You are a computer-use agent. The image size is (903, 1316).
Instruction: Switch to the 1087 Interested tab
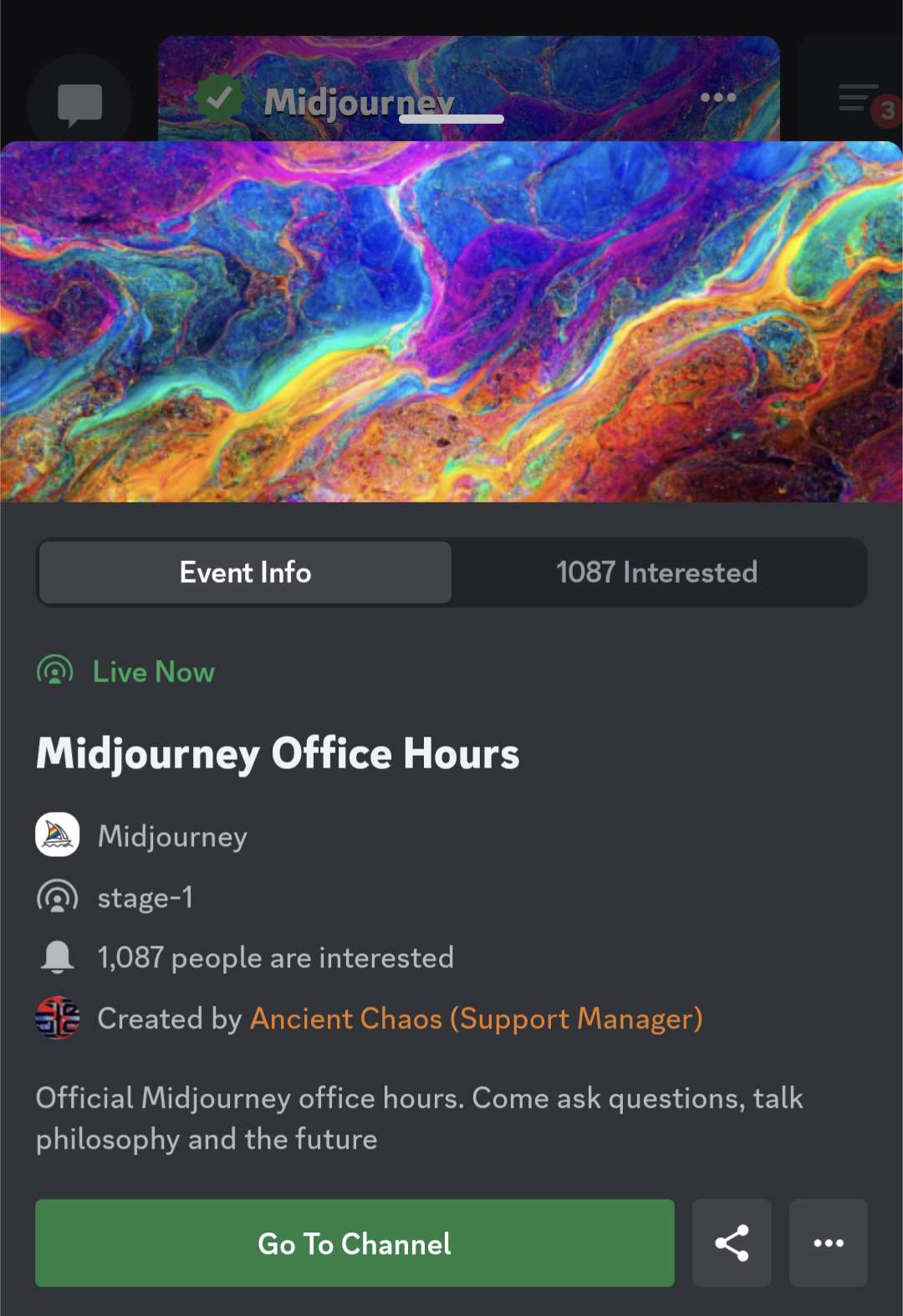[657, 573]
